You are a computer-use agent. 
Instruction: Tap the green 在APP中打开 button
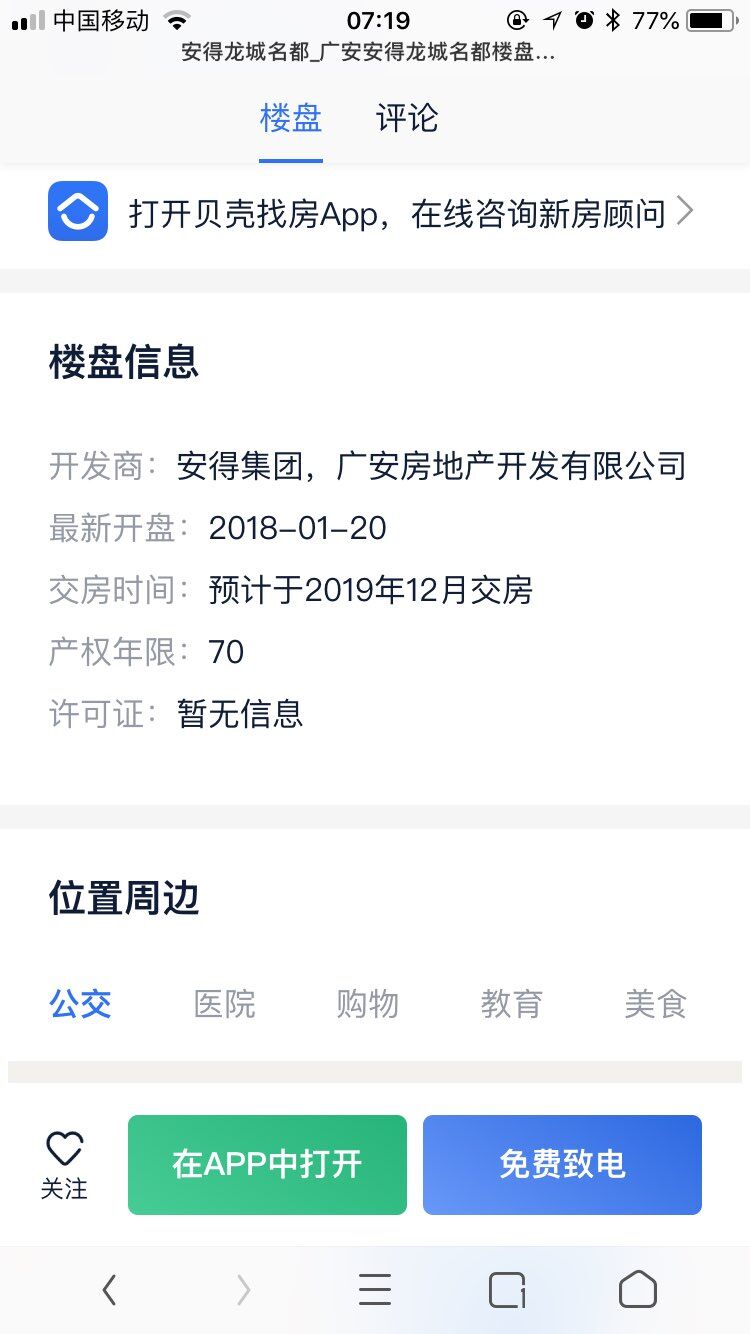[x=267, y=1165]
